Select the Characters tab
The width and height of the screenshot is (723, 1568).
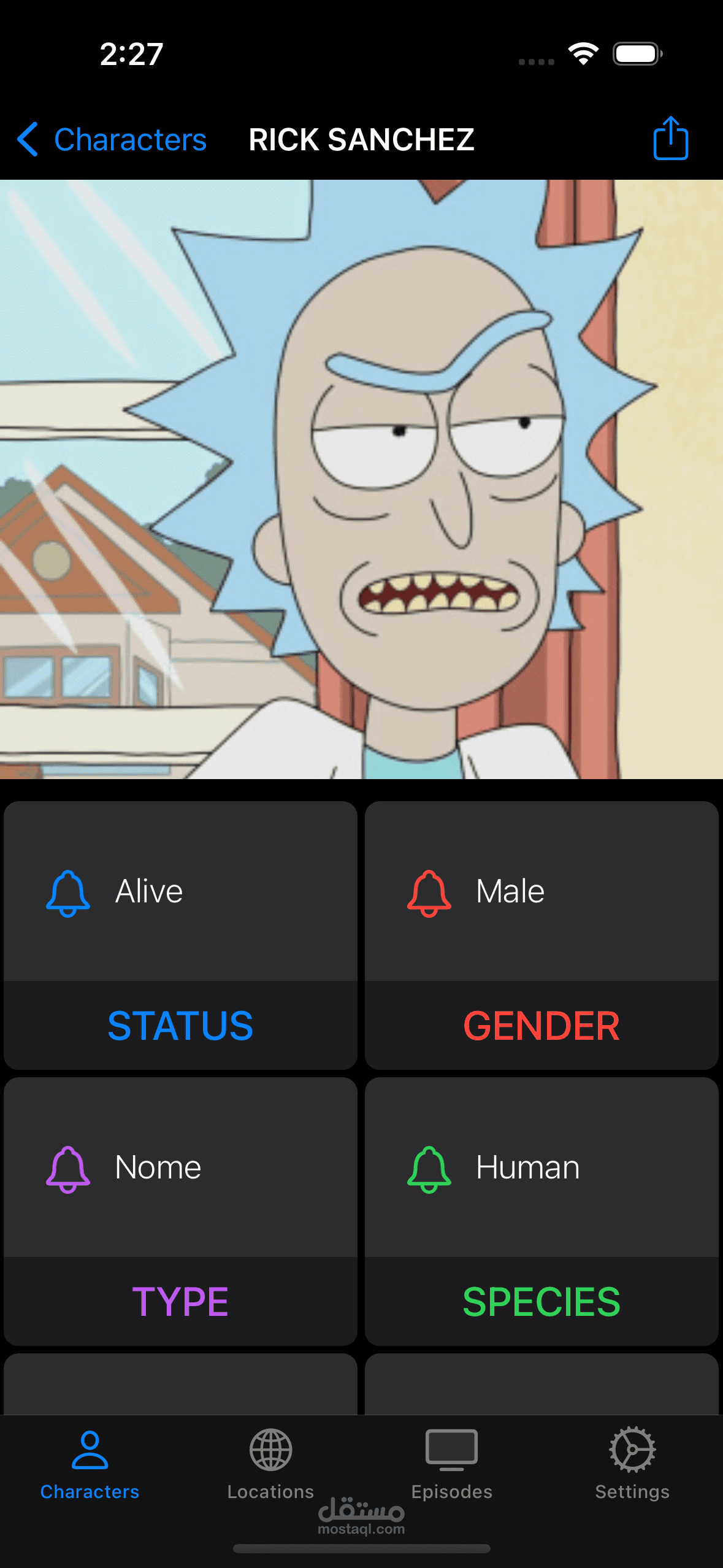[x=90, y=1464]
